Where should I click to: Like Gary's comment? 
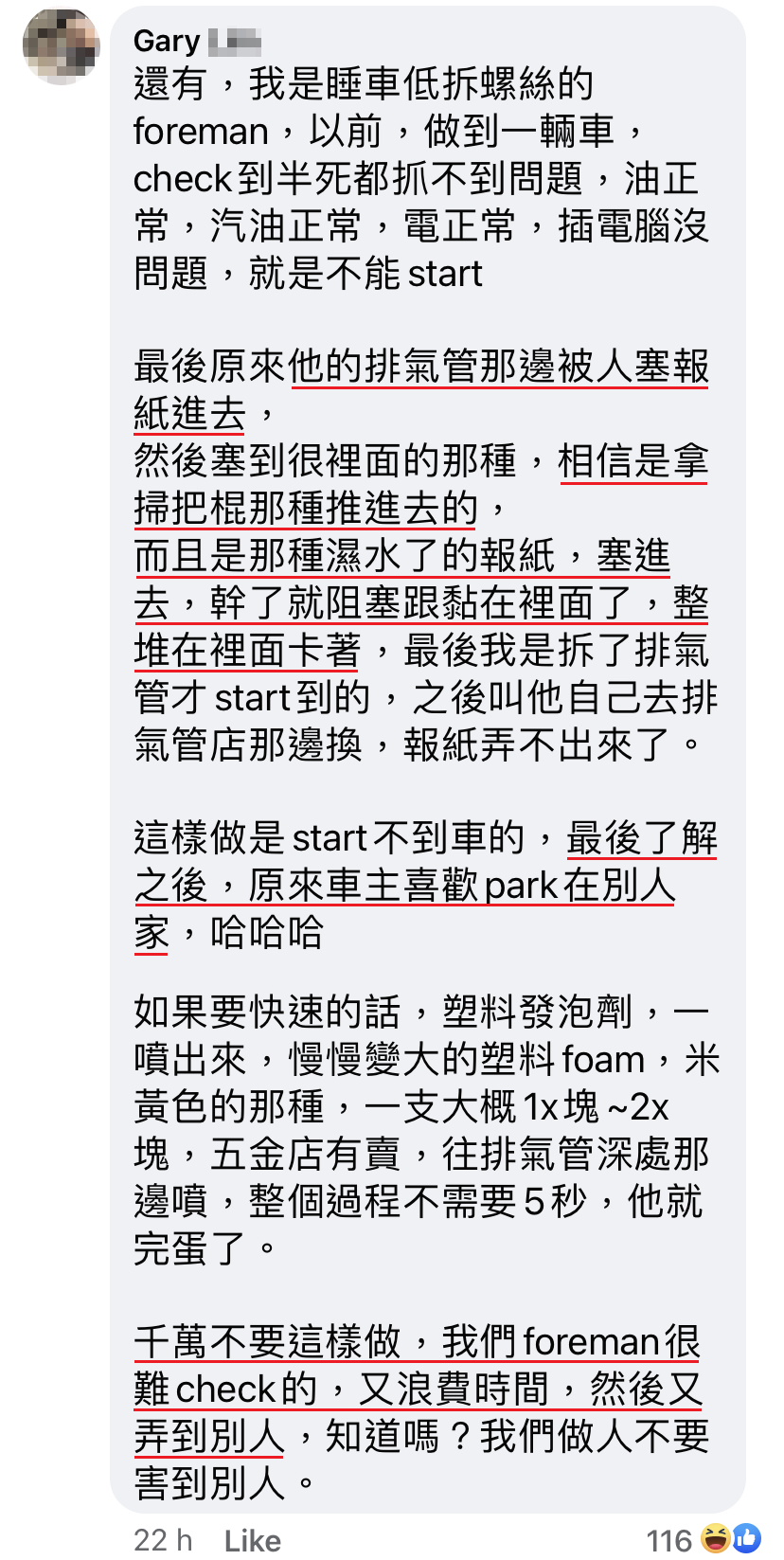tap(252, 1540)
